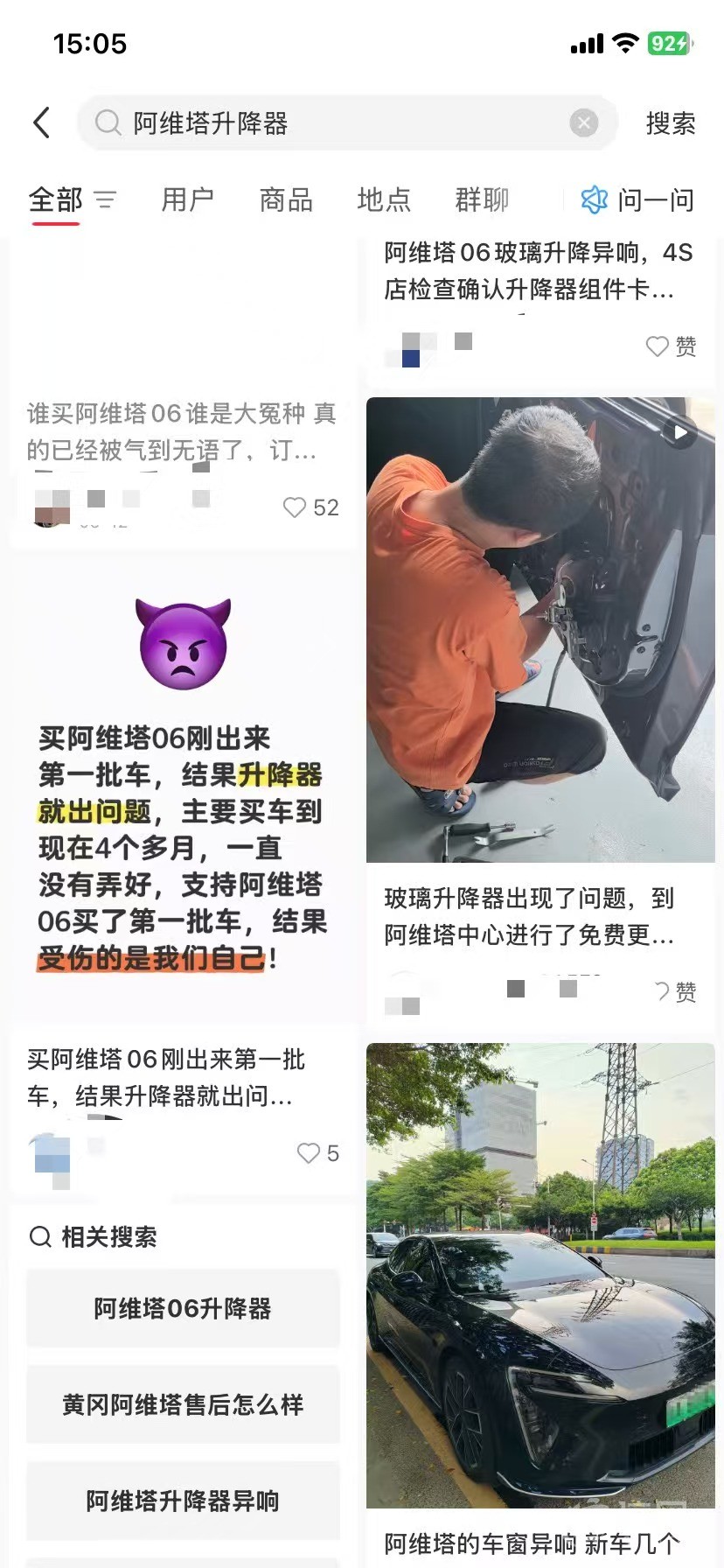Clear the search text
Viewport: 724px width, 1568px height.
tap(583, 123)
